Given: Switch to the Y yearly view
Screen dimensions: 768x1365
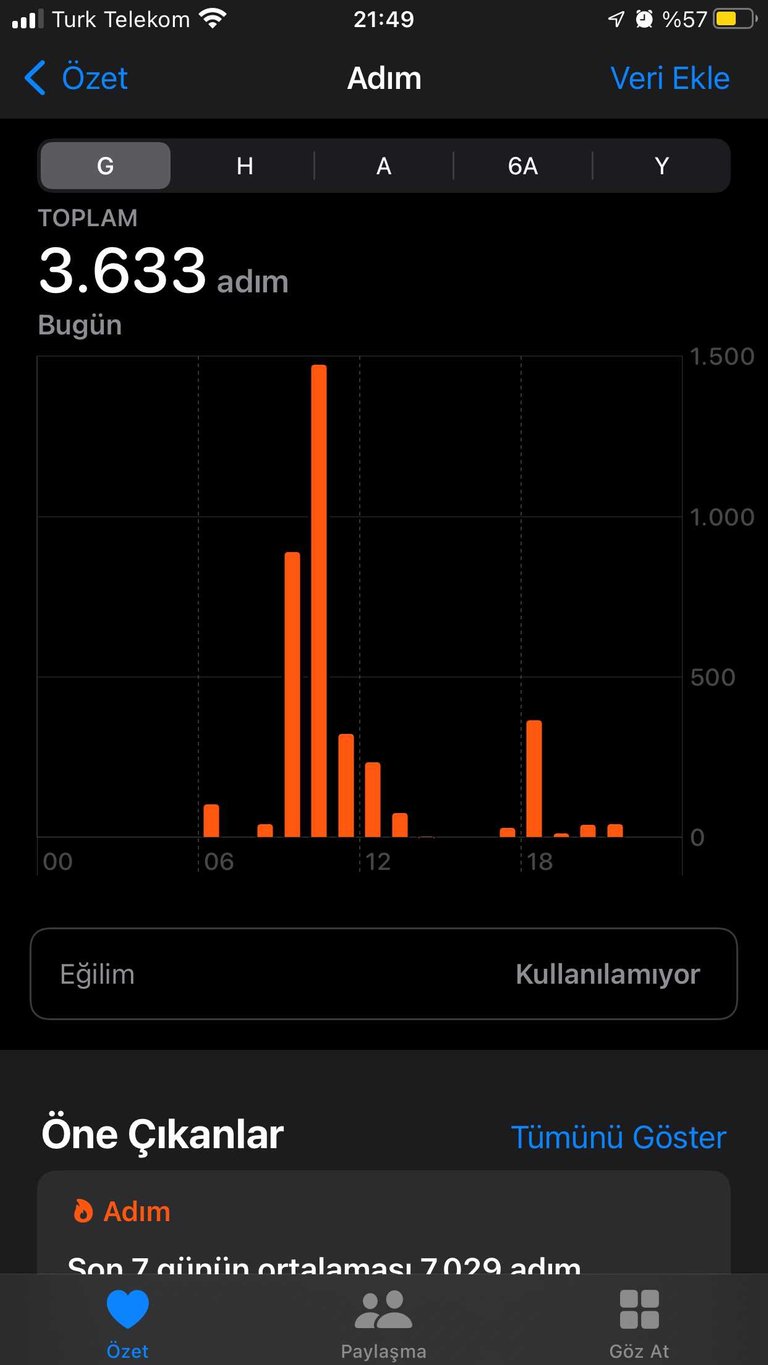Looking at the screenshot, I should 661,166.
